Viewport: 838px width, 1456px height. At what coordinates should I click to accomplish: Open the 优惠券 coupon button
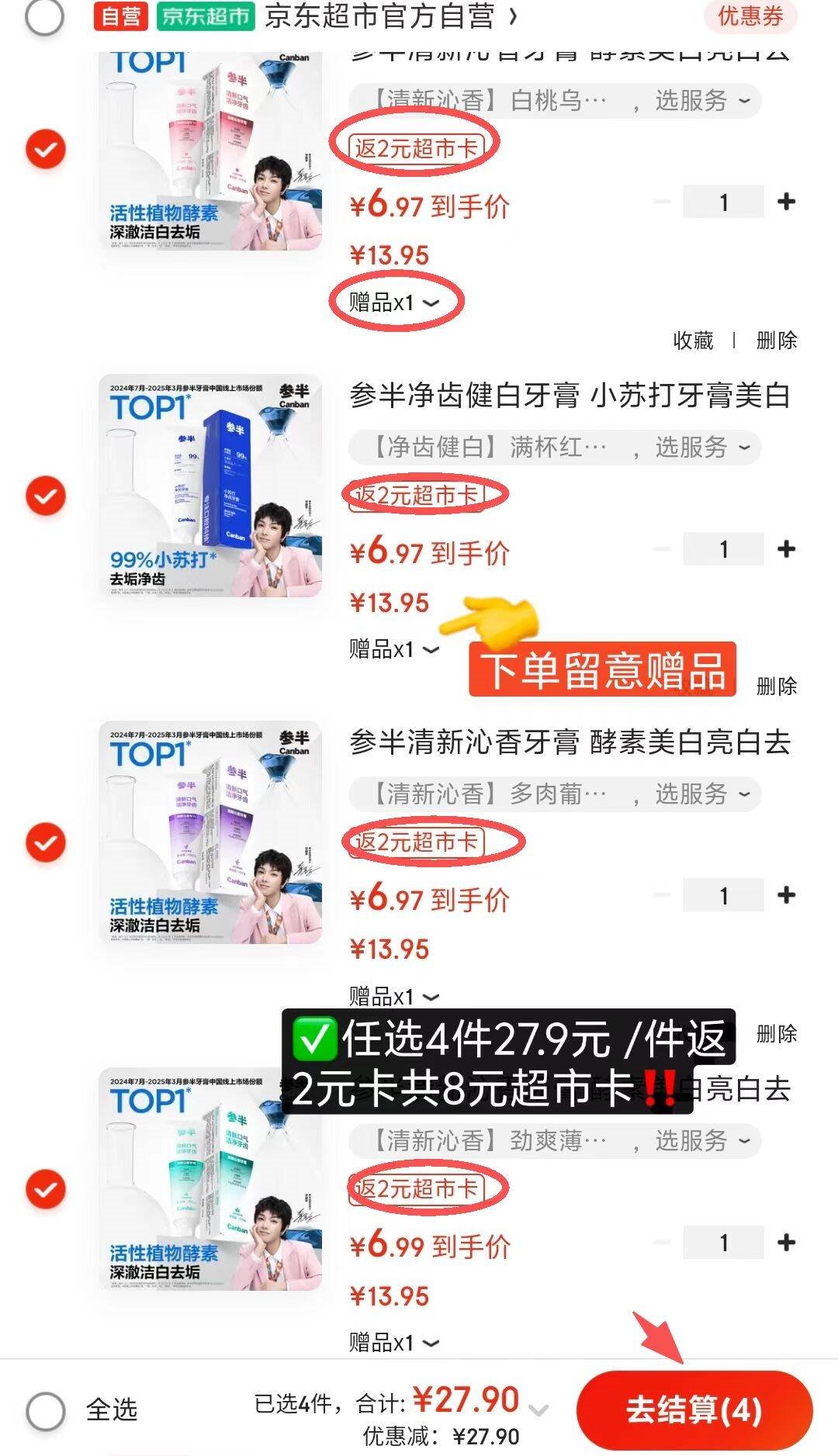click(x=750, y=16)
